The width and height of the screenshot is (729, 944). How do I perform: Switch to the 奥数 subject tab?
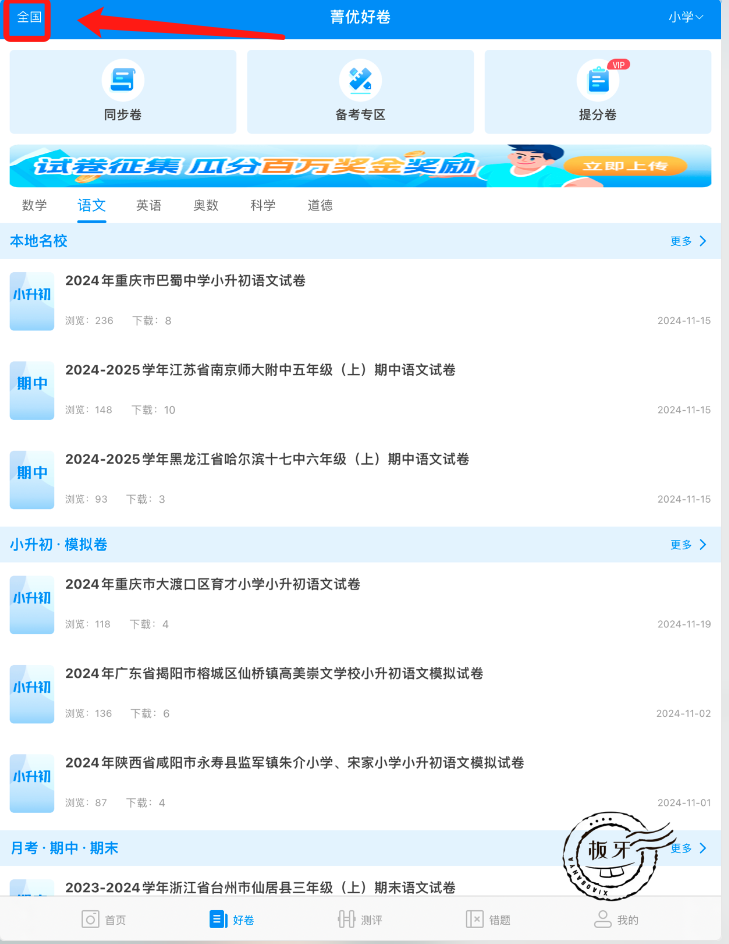pyautogui.click(x=206, y=205)
